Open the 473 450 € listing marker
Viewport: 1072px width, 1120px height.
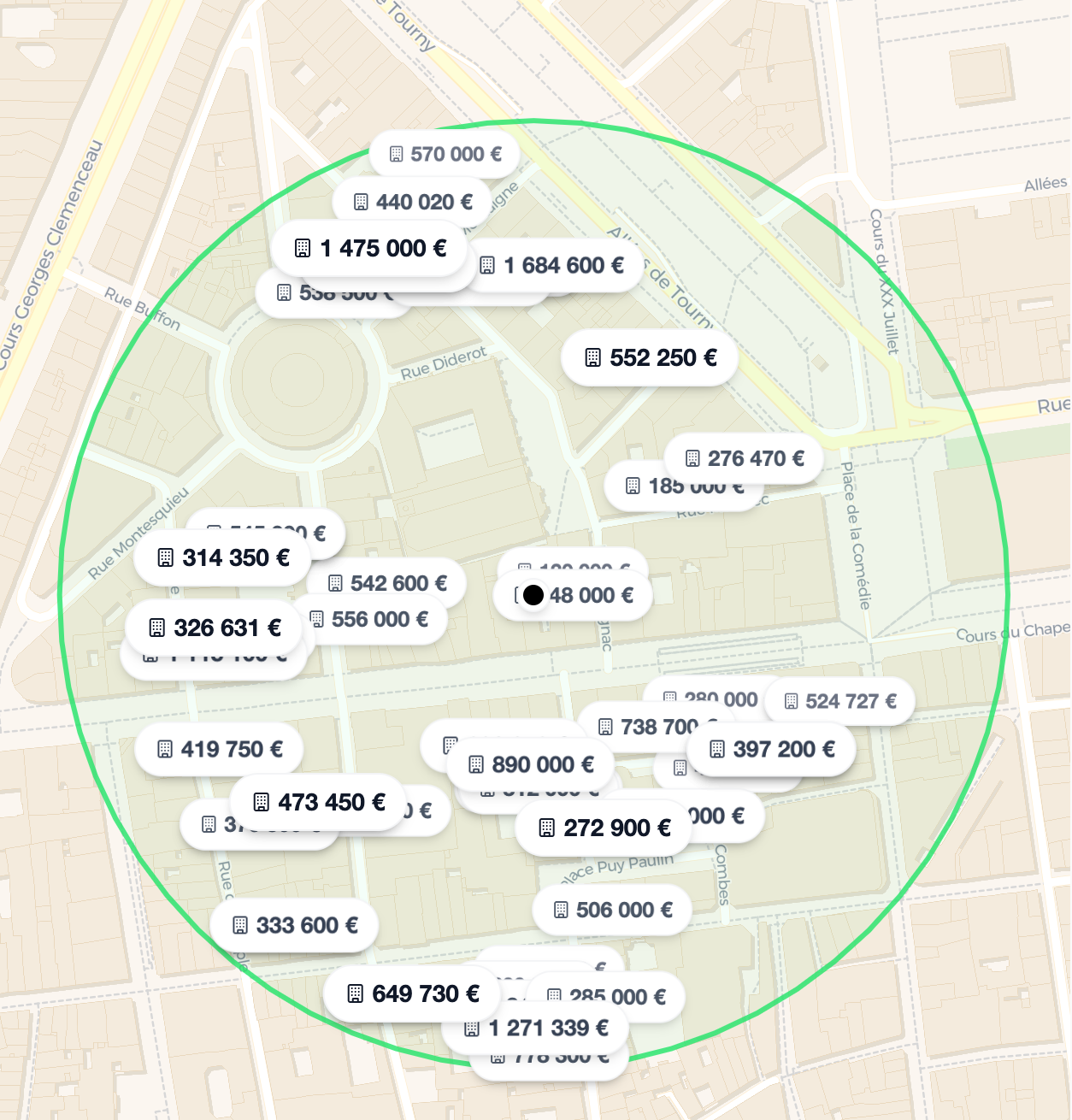pos(319,803)
